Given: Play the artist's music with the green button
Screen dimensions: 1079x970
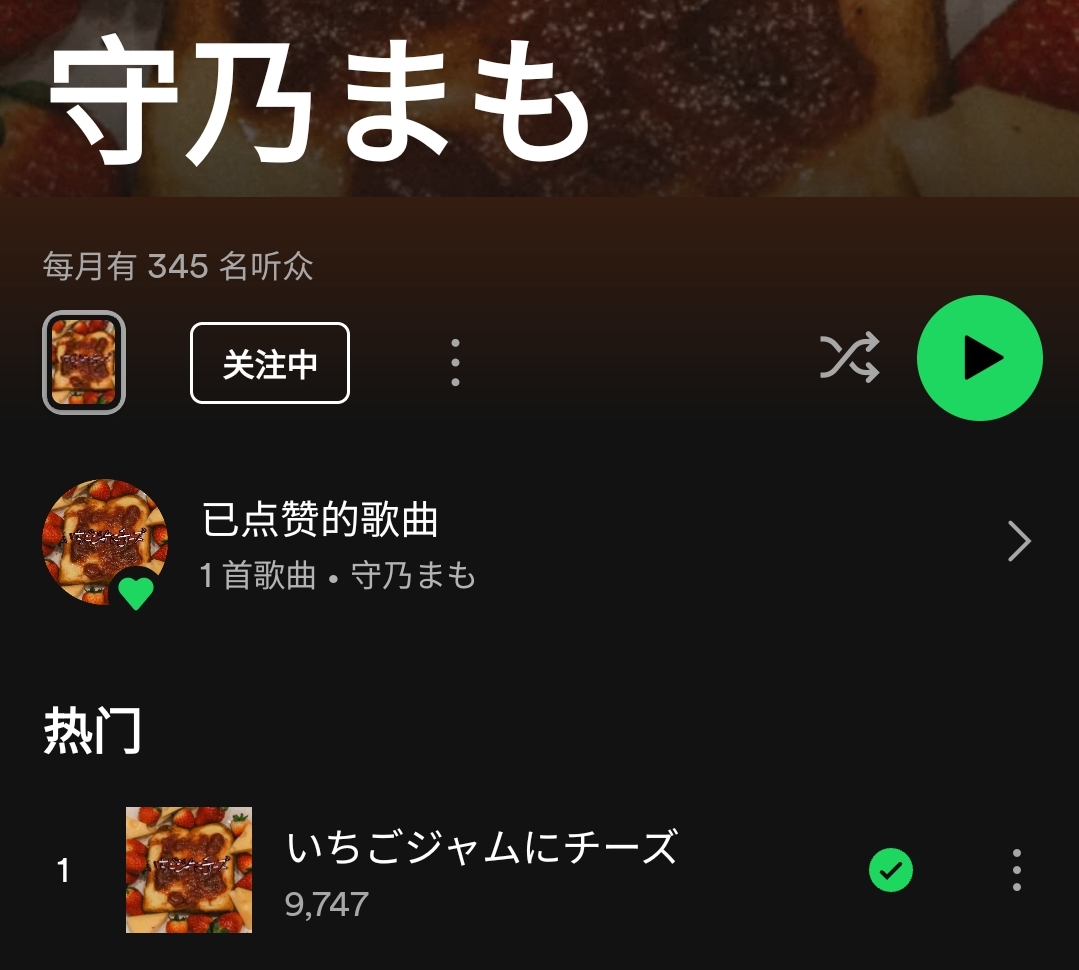Looking at the screenshot, I should coord(979,358).
